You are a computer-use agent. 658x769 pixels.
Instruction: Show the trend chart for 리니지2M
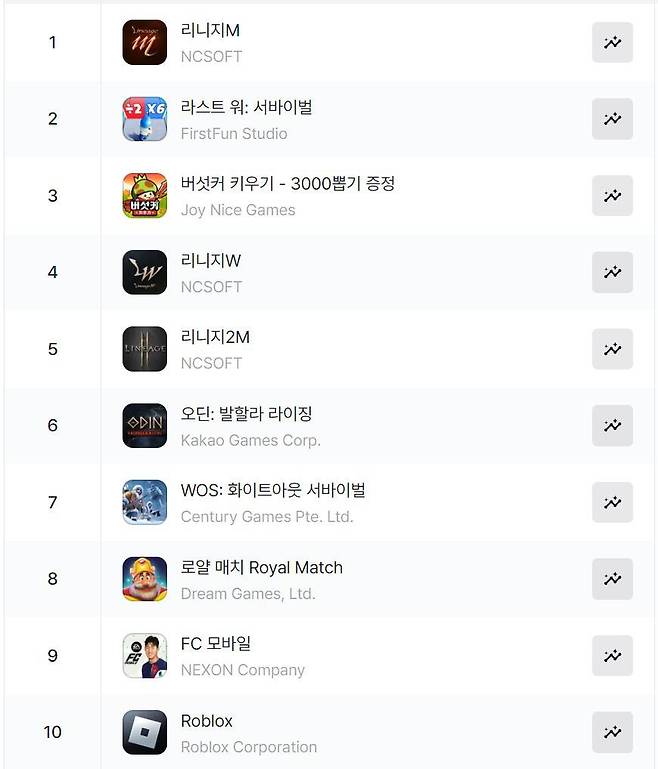(x=612, y=349)
